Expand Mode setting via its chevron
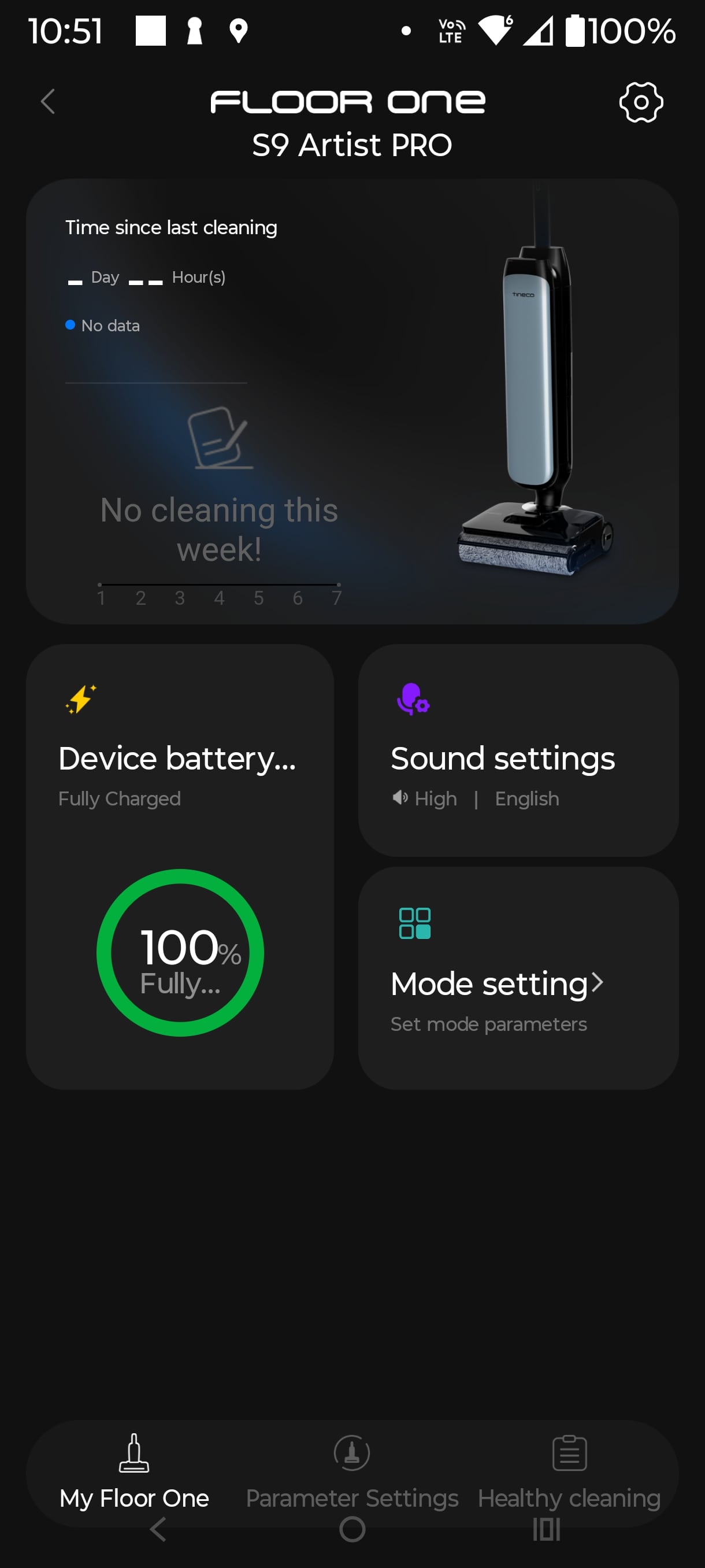Screen dimensions: 705x1568 click(x=599, y=982)
